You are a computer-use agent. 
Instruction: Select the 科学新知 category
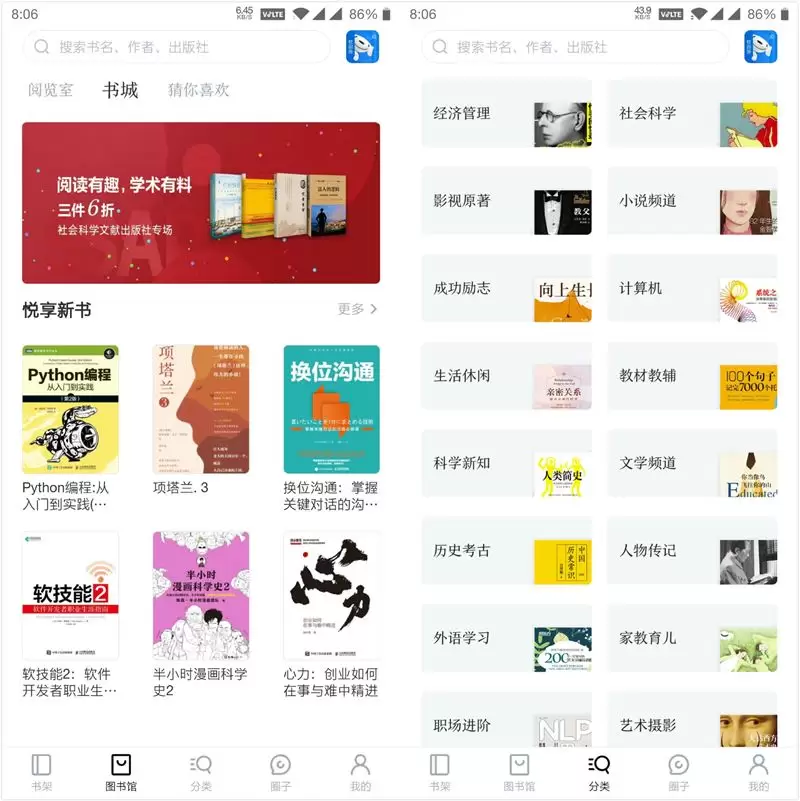[506, 463]
